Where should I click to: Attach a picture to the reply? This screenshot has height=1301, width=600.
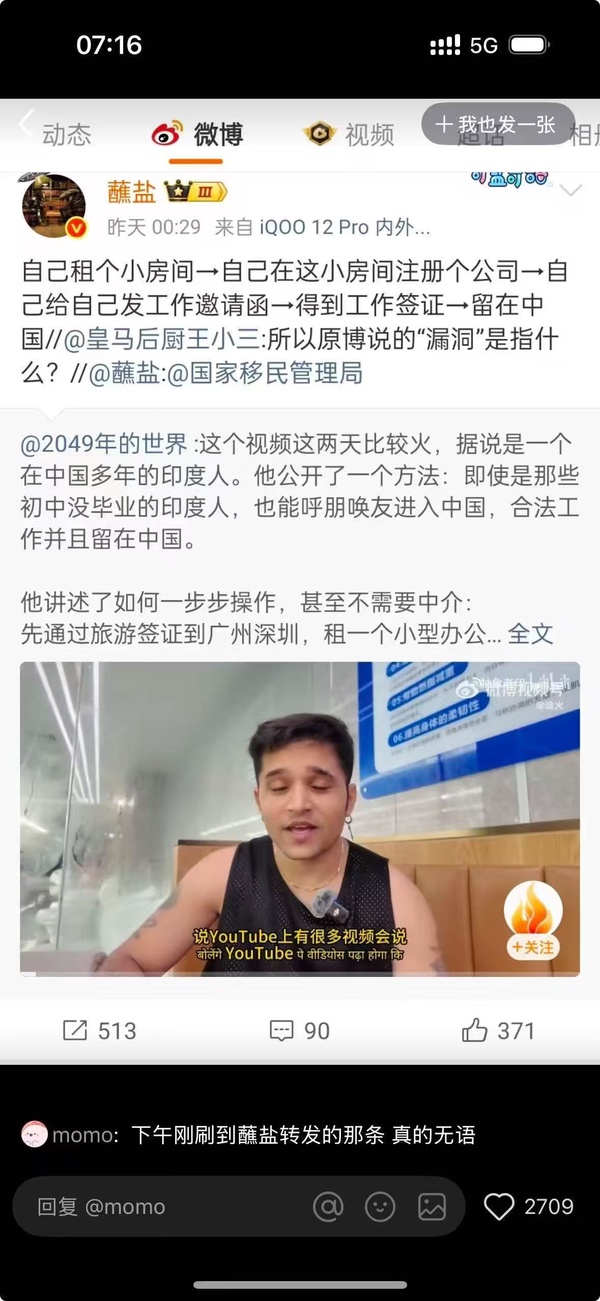click(432, 1207)
